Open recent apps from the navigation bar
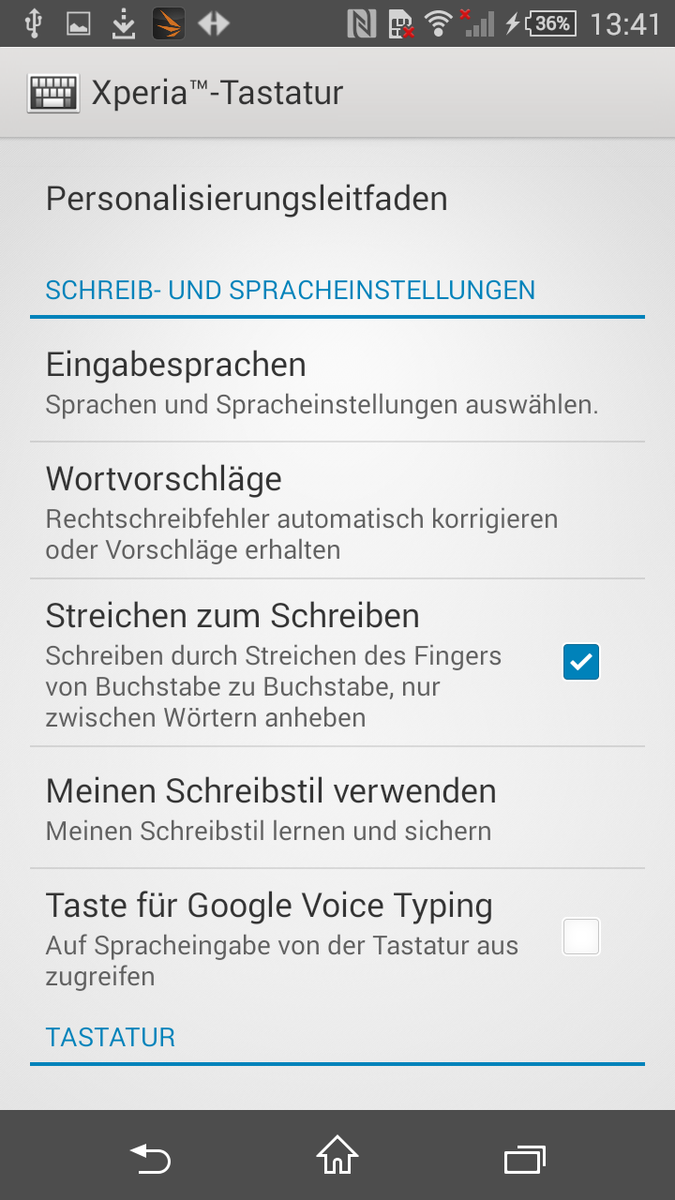 (x=525, y=1158)
